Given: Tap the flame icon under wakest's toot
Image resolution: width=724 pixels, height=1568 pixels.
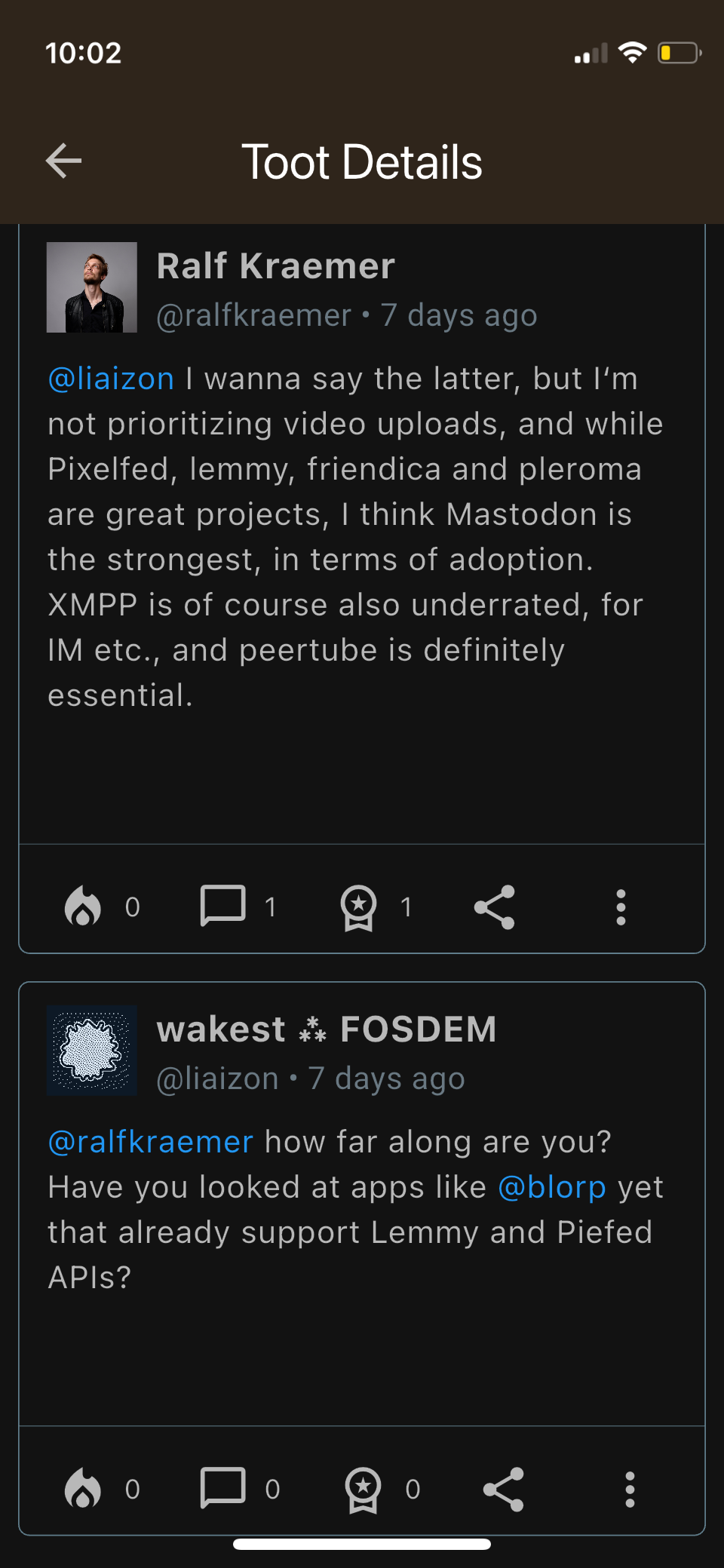Looking at the screenshot, I should [83, 1489].
